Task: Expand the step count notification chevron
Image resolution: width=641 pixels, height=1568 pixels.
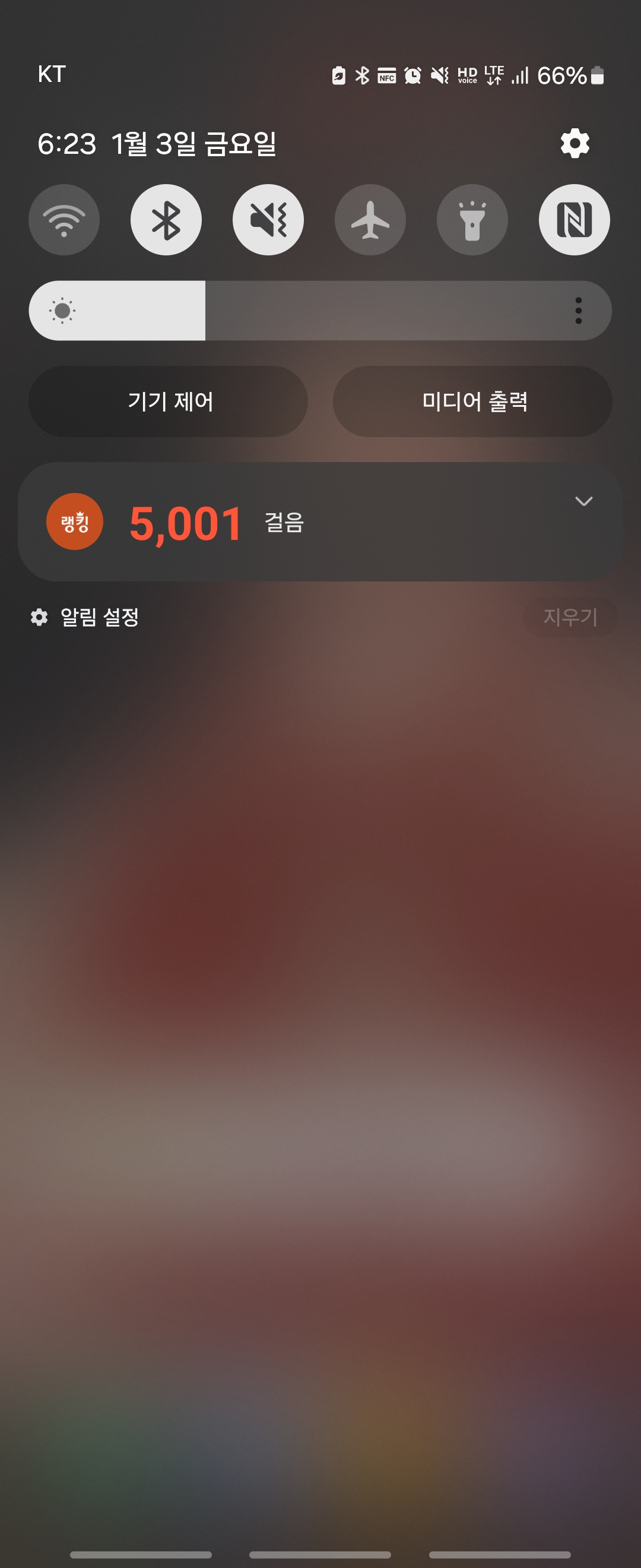Action: pyautogui.click(x=583, y=501)
